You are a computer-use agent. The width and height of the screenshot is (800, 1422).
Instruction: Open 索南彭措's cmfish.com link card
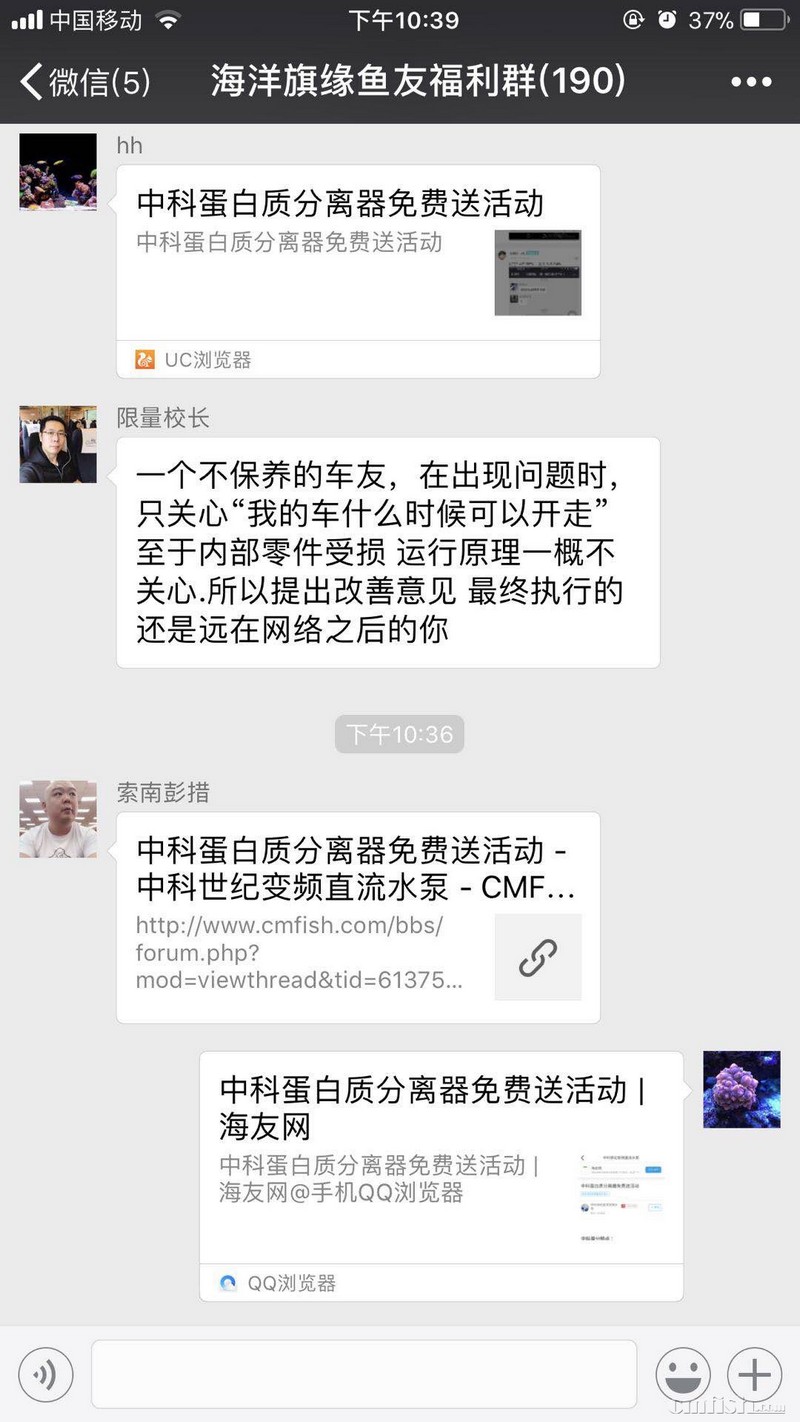point(358,916)
